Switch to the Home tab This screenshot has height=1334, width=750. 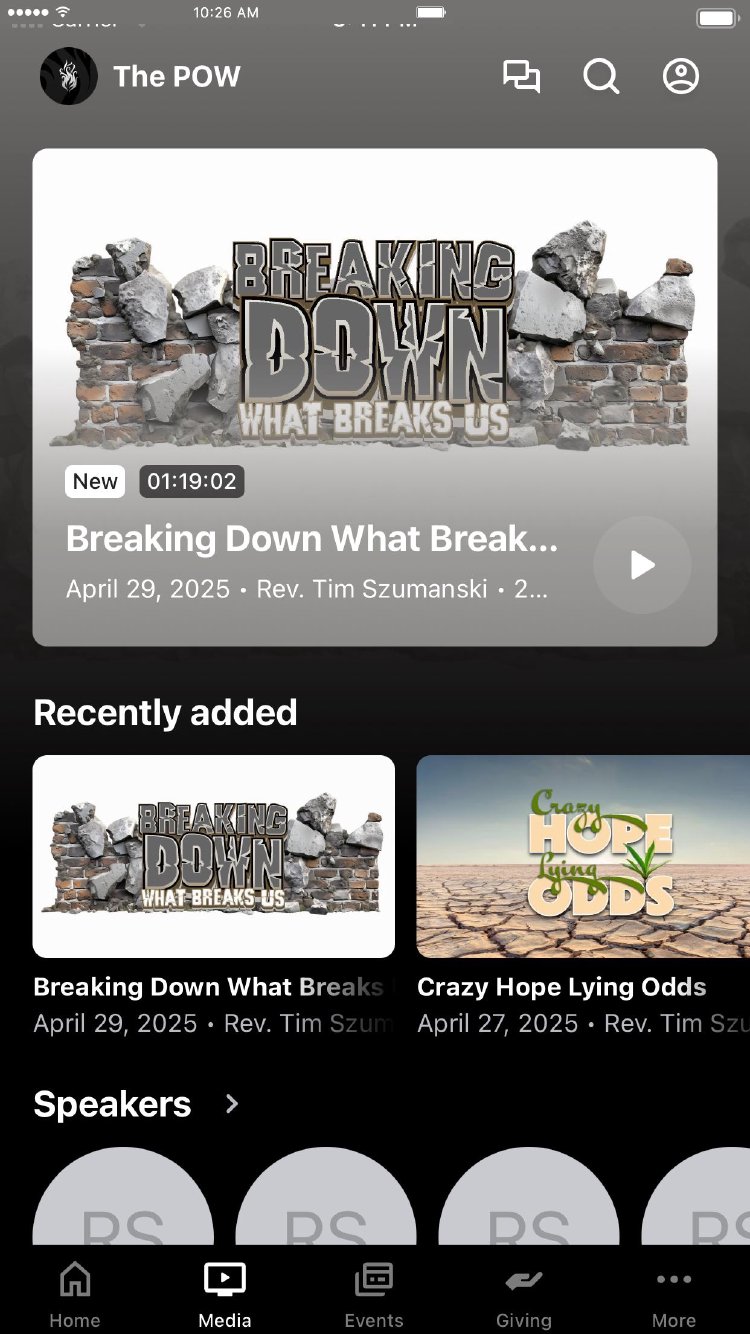click(75, 1294)
